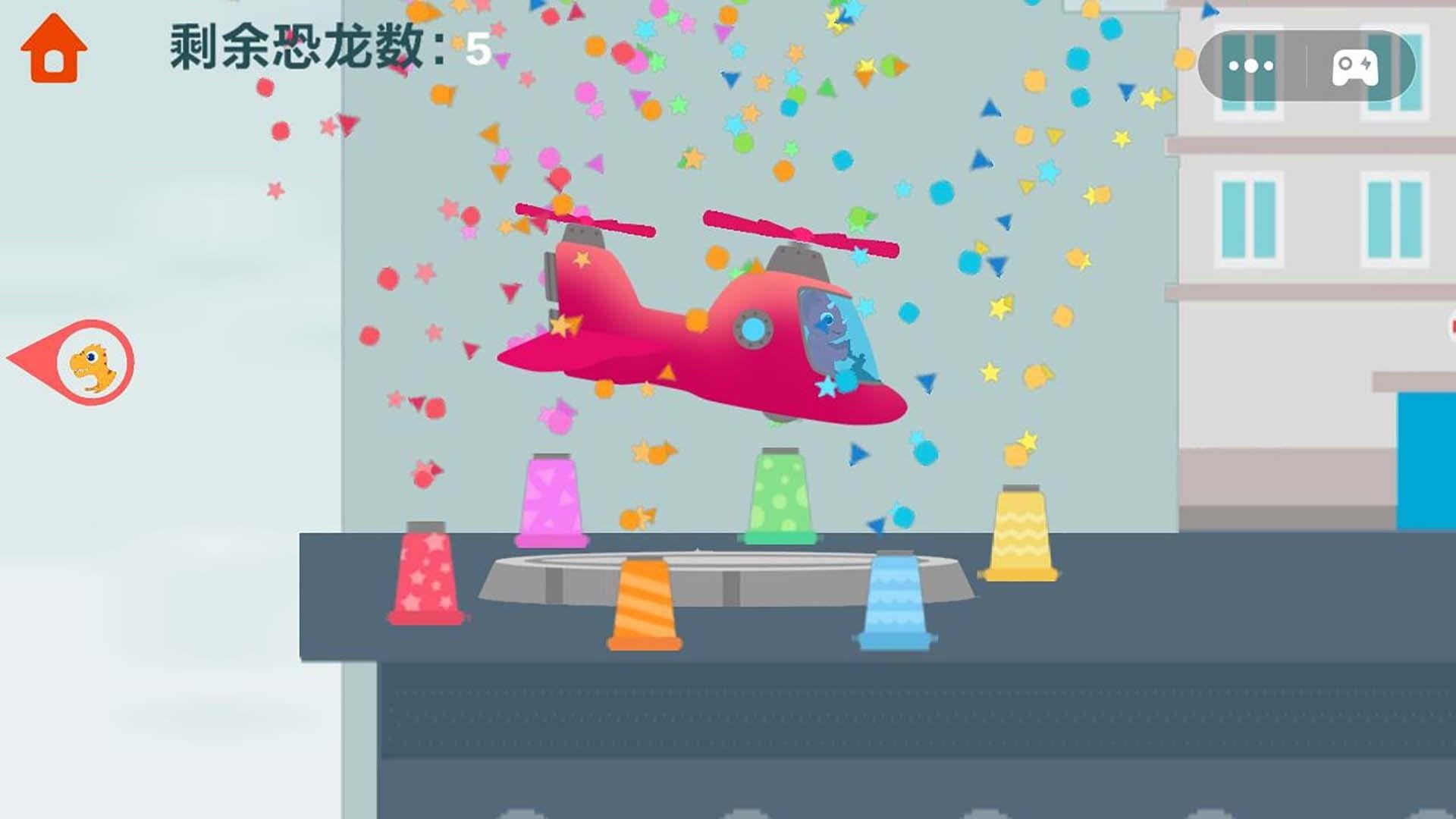Tap the orange striped firework launcher
Screen dimensions: 1456x819
(x=644, y=604)
